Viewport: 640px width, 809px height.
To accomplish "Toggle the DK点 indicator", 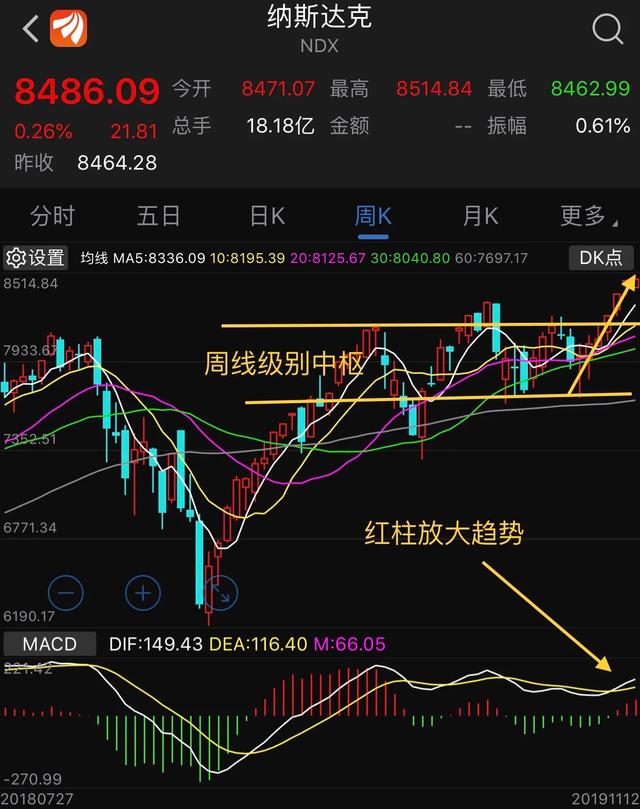I will point(600,258).
